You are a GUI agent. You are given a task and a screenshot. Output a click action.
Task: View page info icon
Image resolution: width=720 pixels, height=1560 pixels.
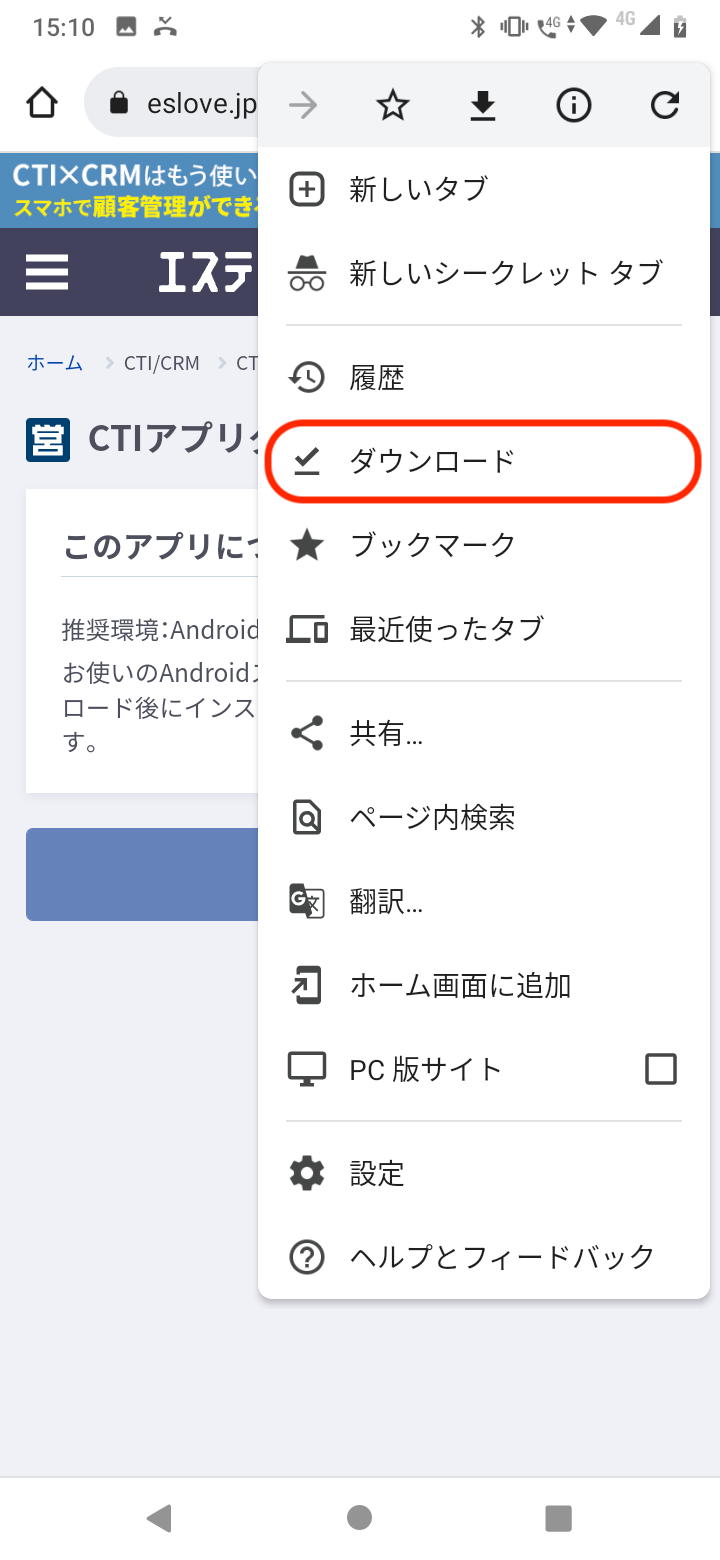point(574,105)
